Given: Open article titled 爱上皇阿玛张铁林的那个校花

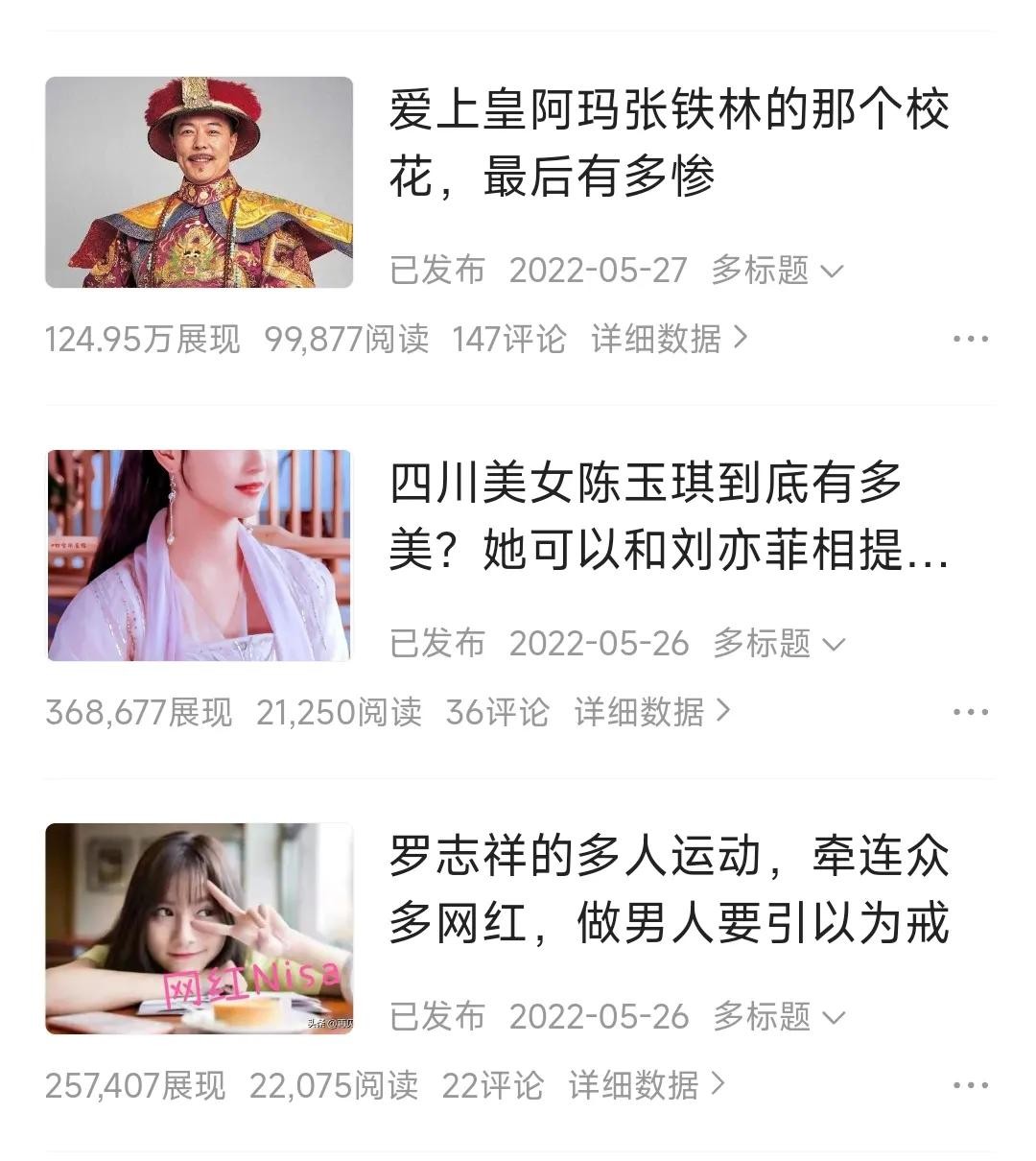Looking at the screenshot, I should point(669,143).
